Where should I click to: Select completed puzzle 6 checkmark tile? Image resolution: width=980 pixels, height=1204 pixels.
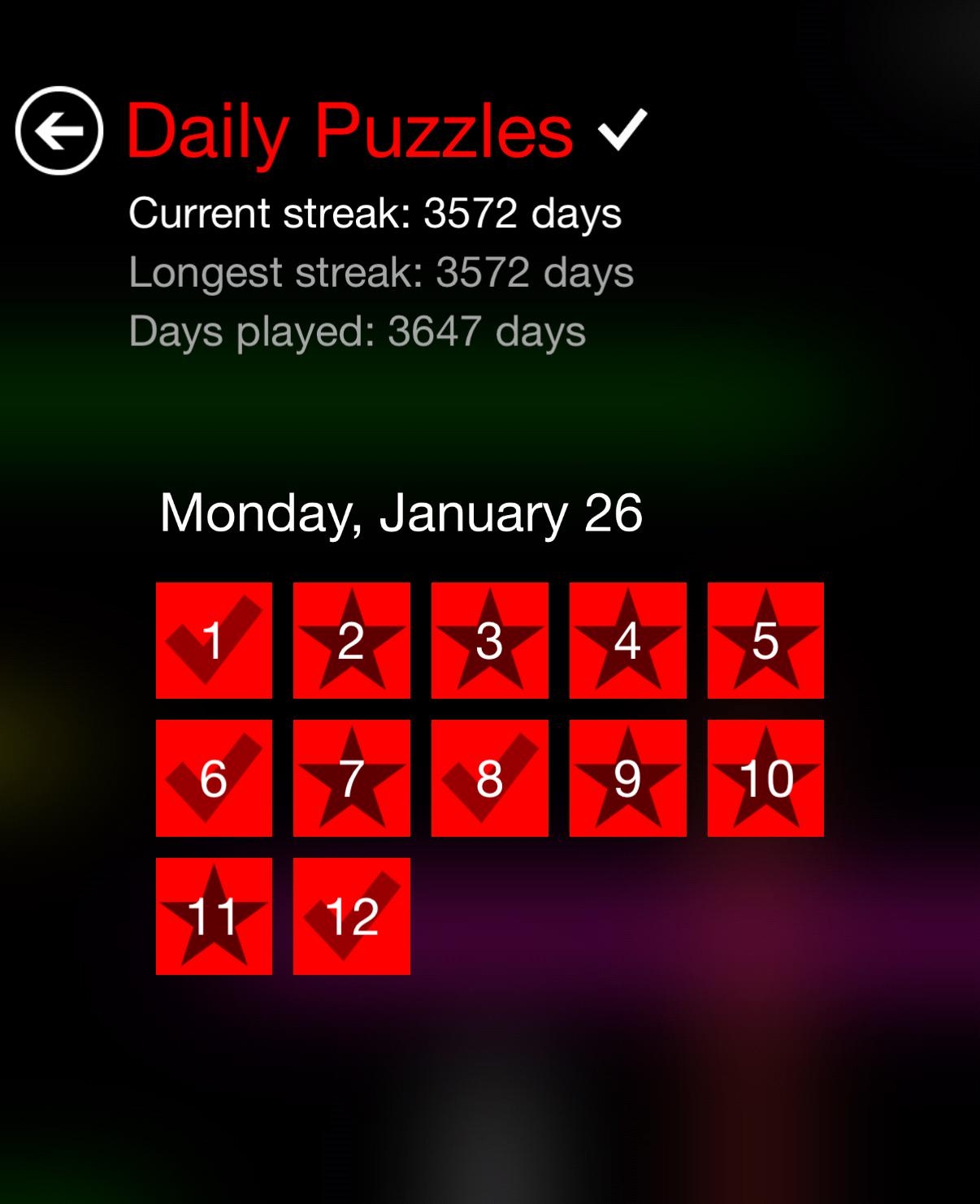[214, 777]
